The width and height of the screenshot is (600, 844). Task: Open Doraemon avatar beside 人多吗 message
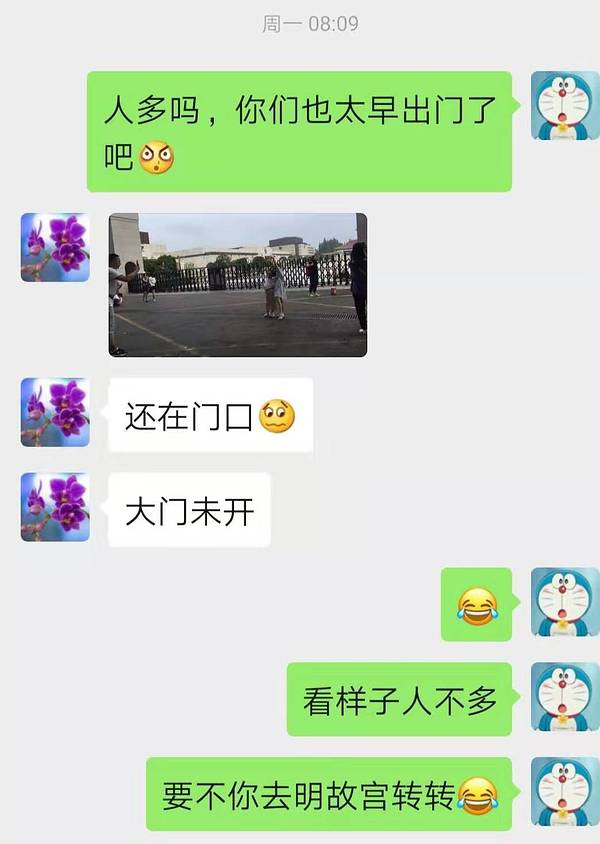[564, 105]
